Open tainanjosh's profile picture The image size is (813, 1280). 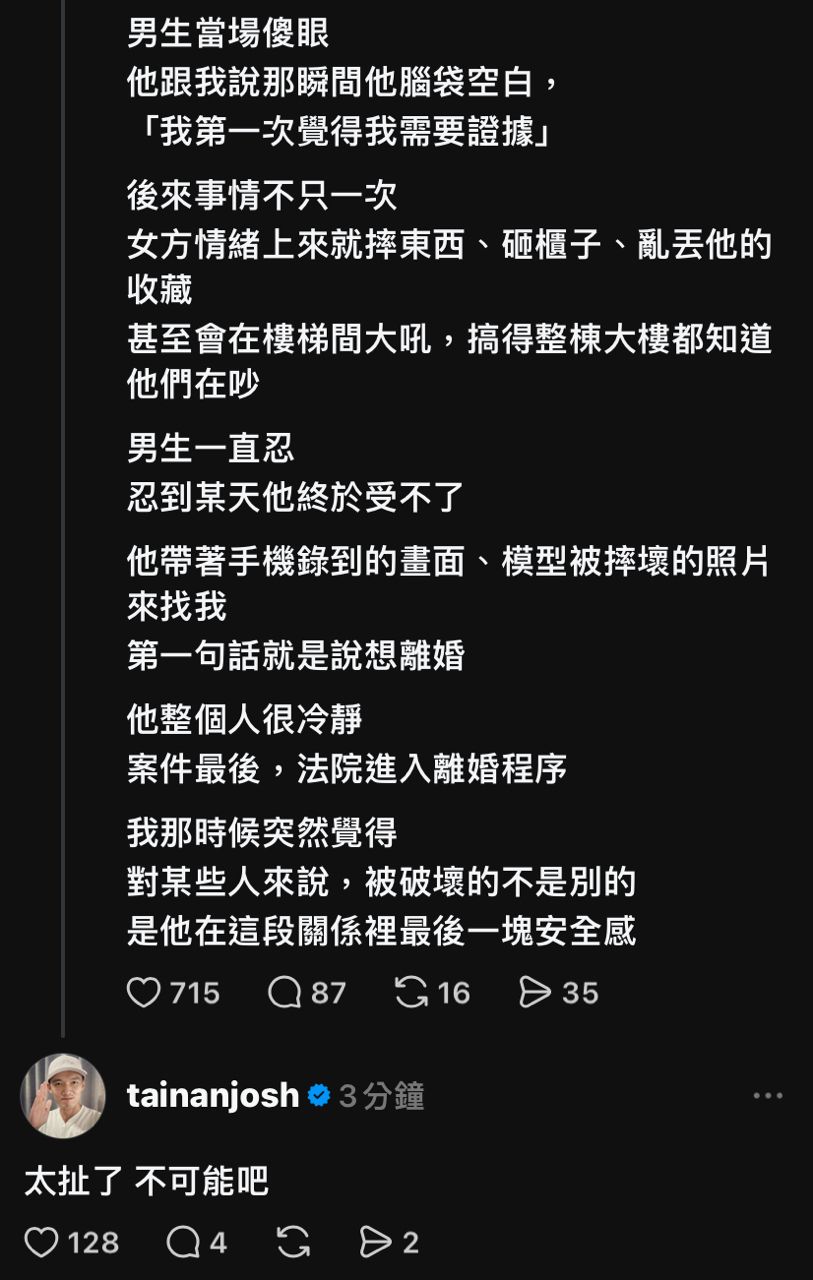pos(62,1096)
